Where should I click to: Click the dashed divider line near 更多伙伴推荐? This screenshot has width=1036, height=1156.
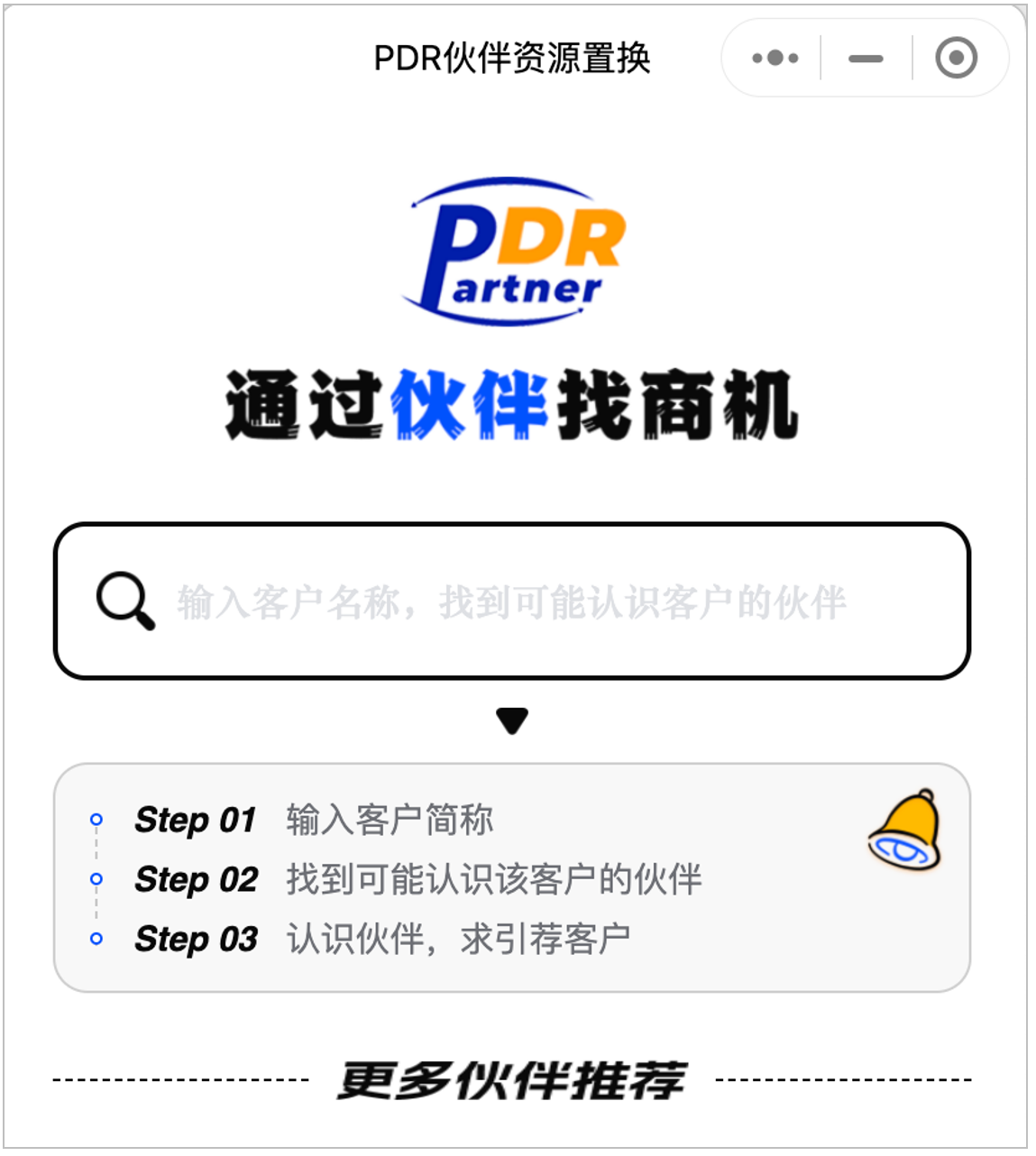click(x=180, y=1078)
